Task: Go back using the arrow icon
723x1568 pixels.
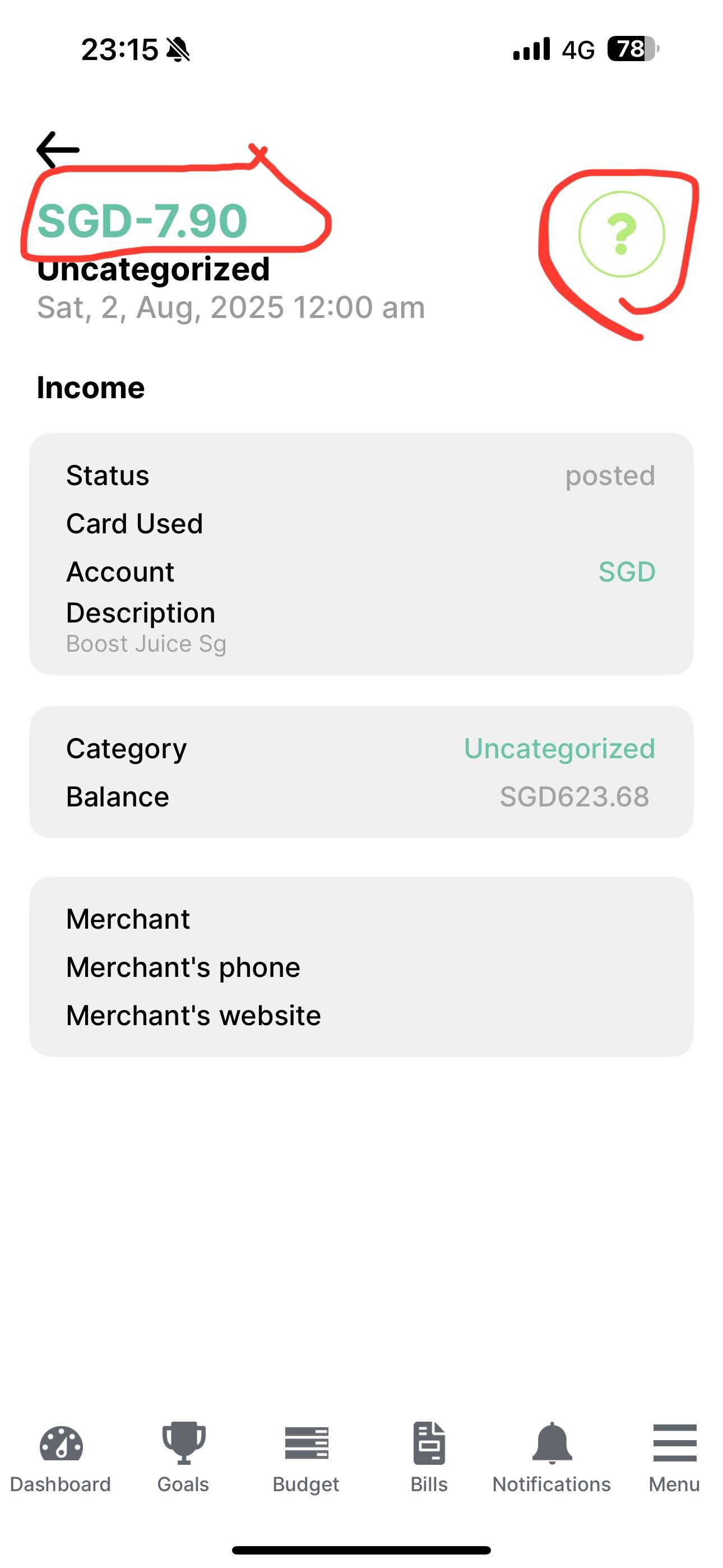Action: click(58, 150)
